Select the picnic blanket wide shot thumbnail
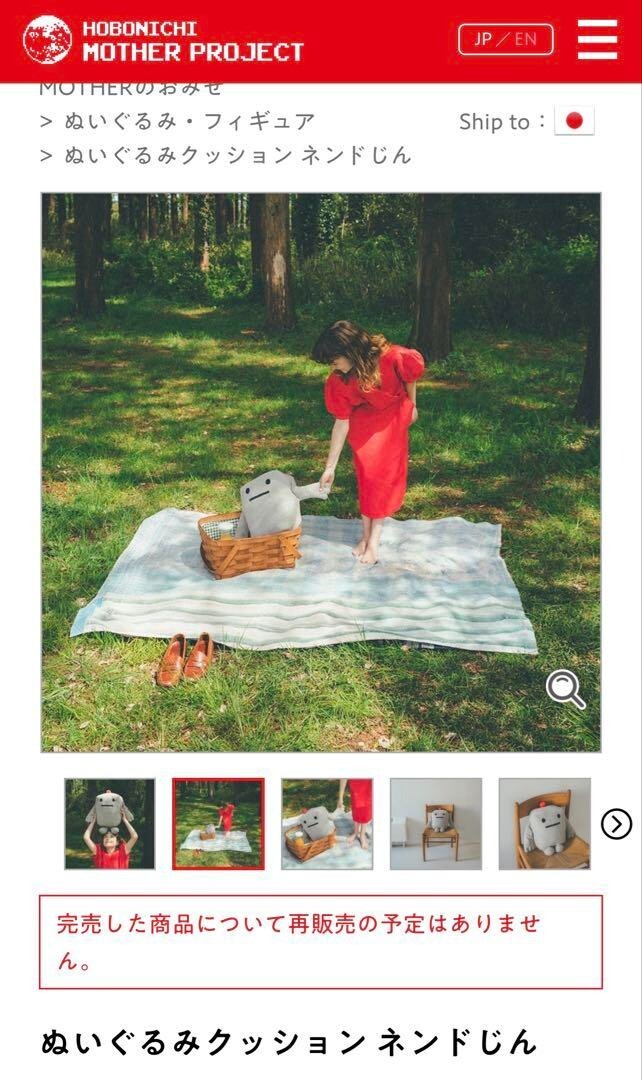 tap(218, 824)
